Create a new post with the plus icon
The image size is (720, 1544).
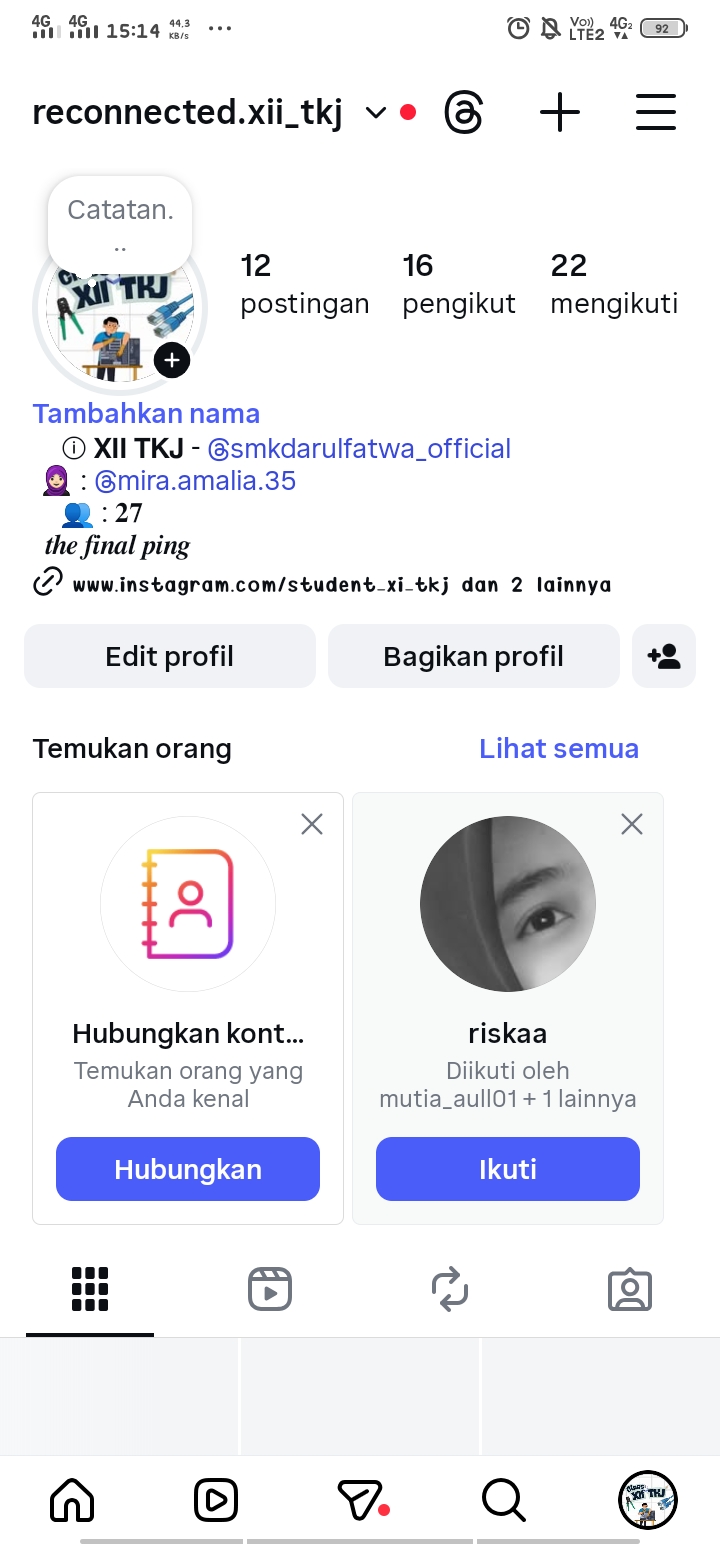tap(560, 113)
